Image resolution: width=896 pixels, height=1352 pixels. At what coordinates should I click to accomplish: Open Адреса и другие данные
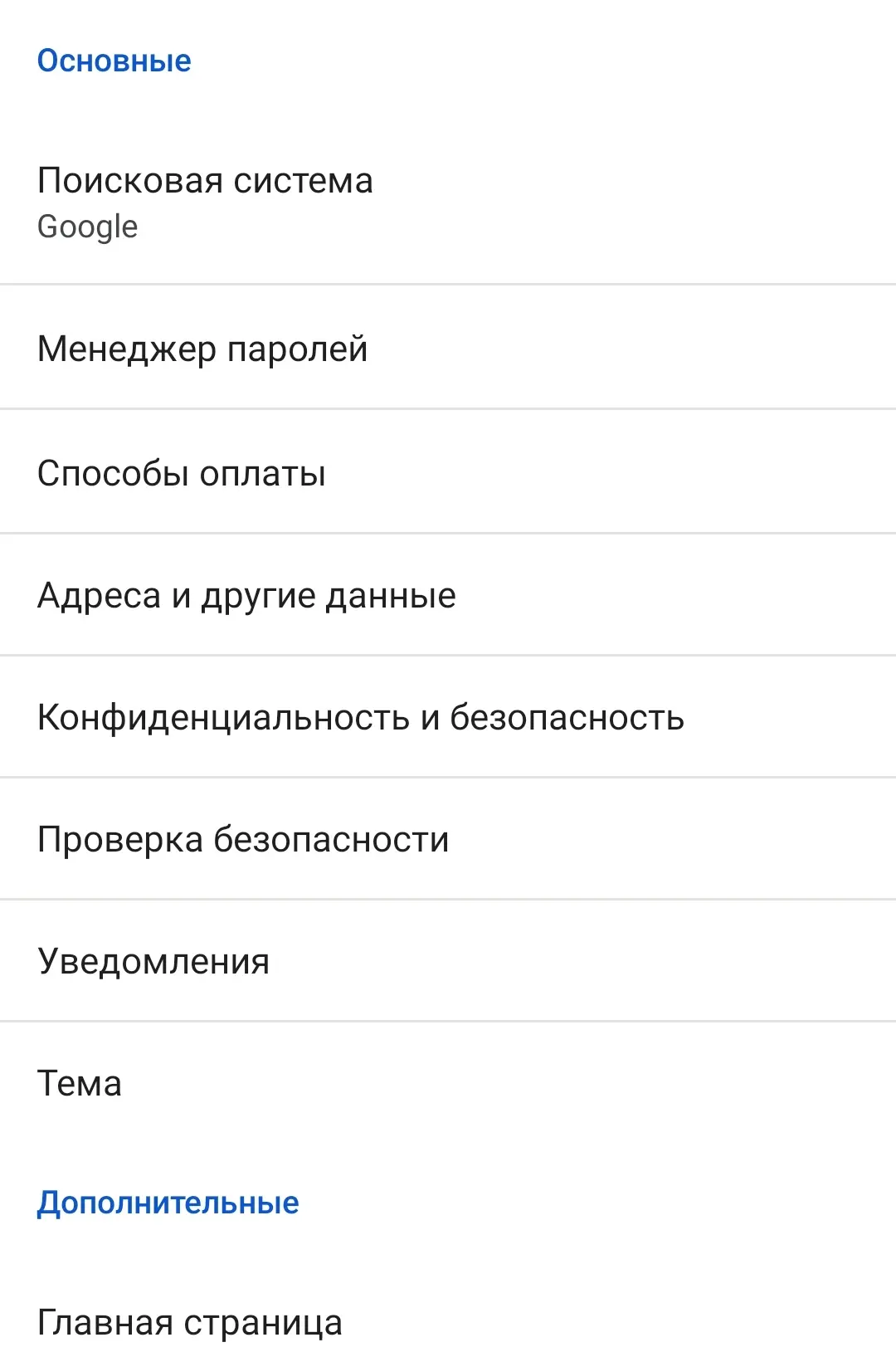click(x=246, y=595)
